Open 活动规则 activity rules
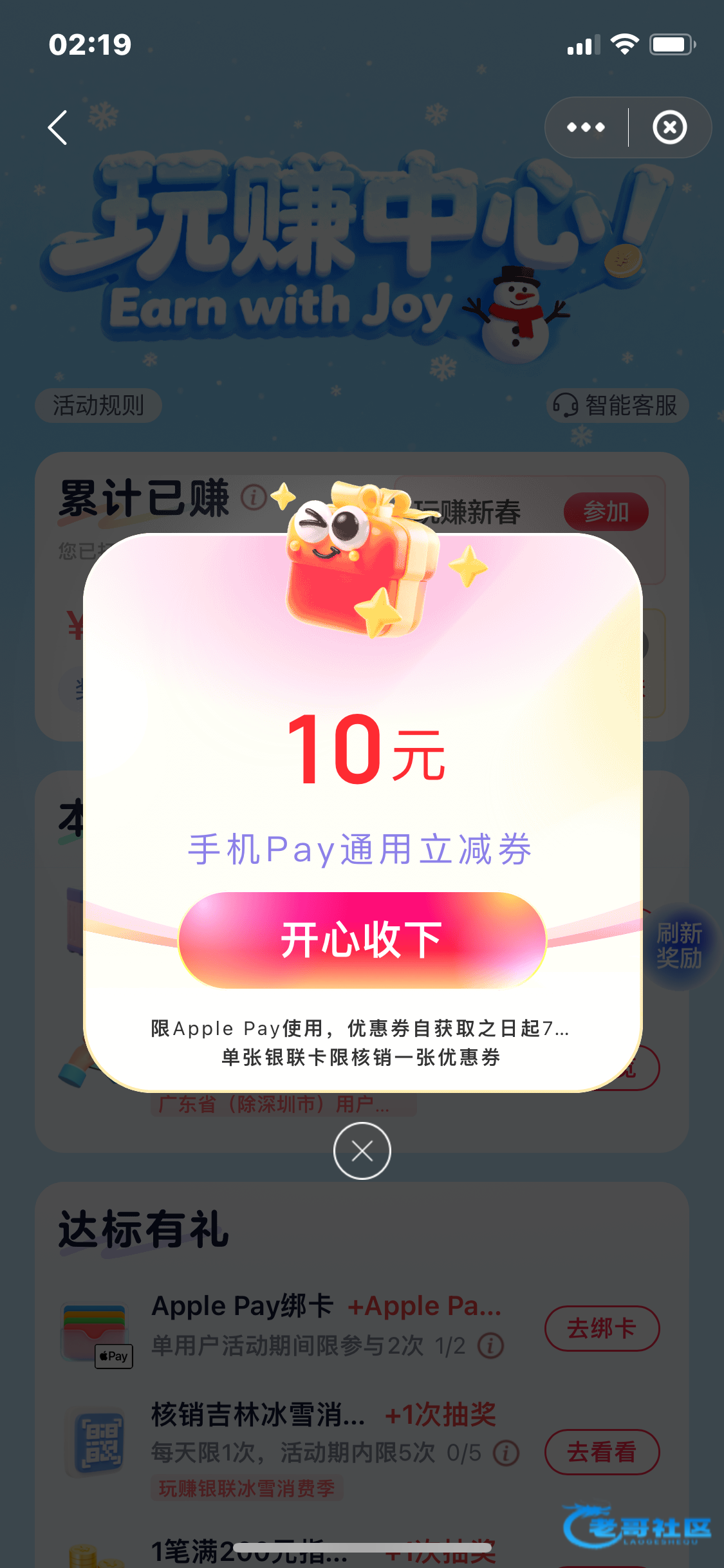The image size is (724, 1568). coord(98,406)
